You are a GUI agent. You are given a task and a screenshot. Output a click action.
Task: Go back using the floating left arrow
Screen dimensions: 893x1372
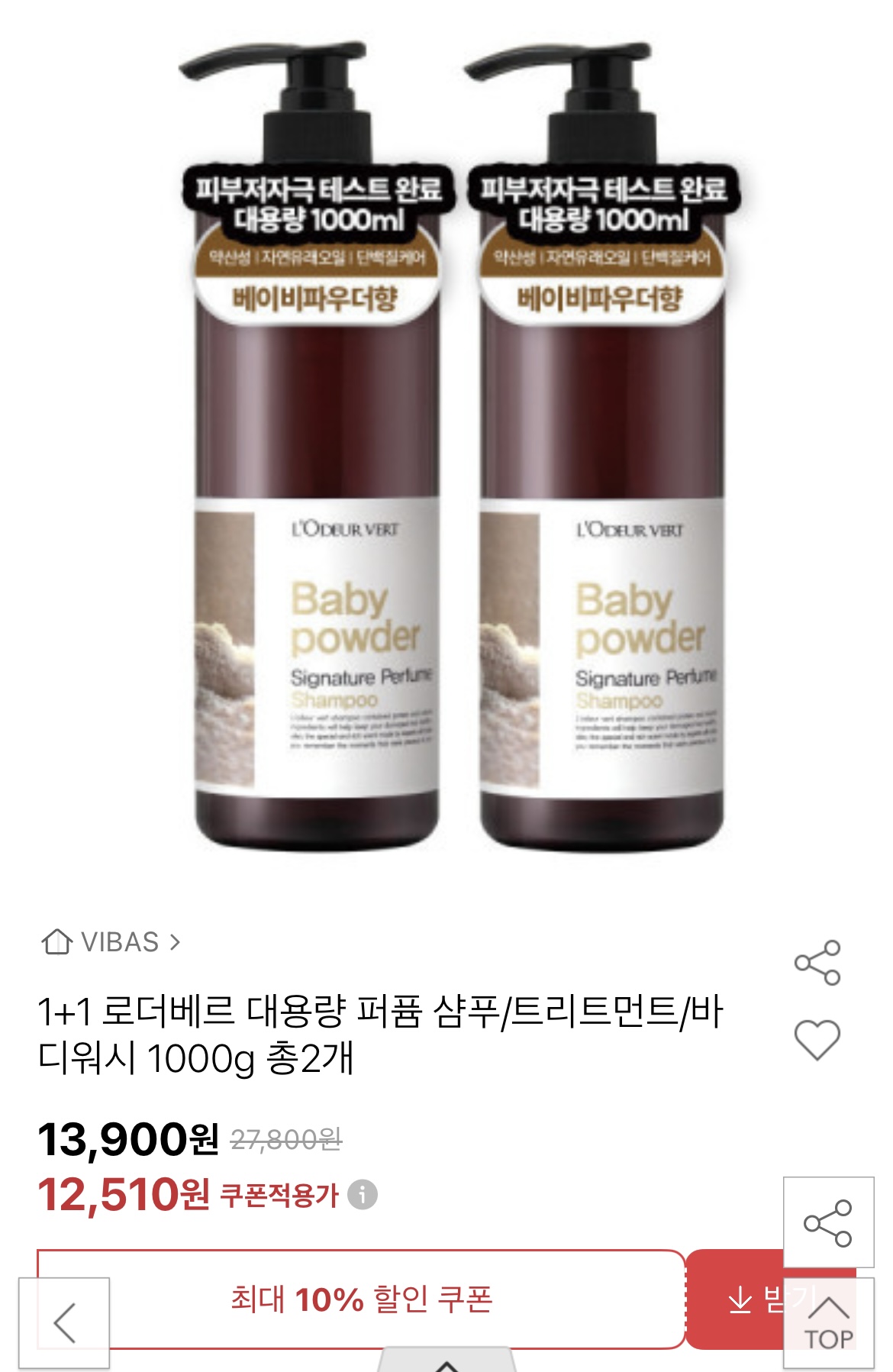(64, 1322)
